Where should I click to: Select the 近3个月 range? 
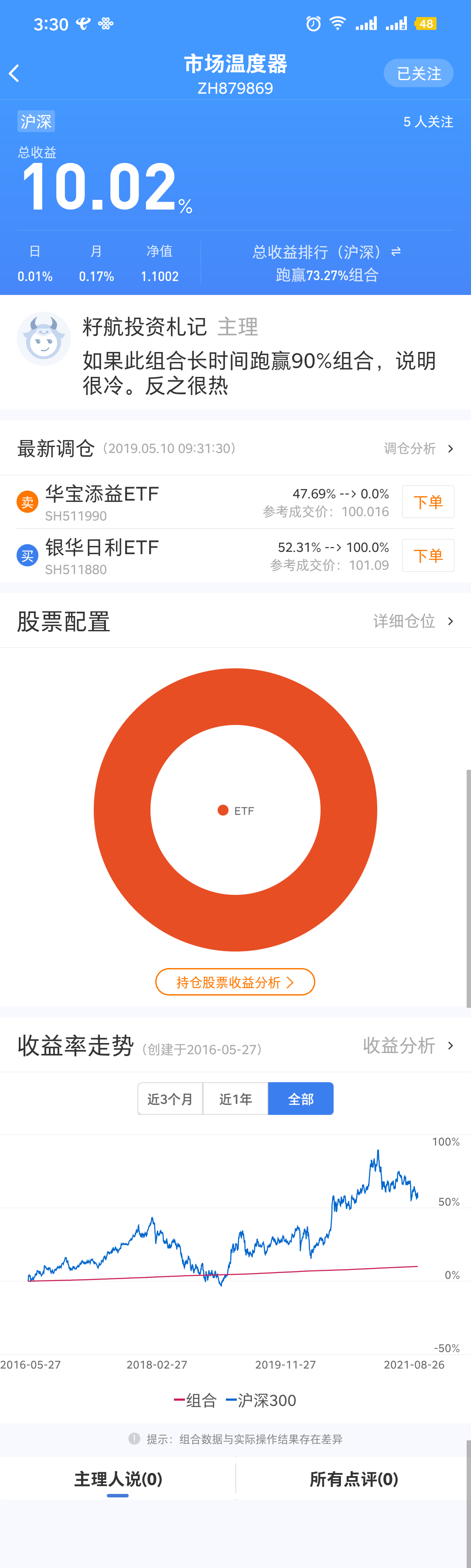[x=170, y=1099]
